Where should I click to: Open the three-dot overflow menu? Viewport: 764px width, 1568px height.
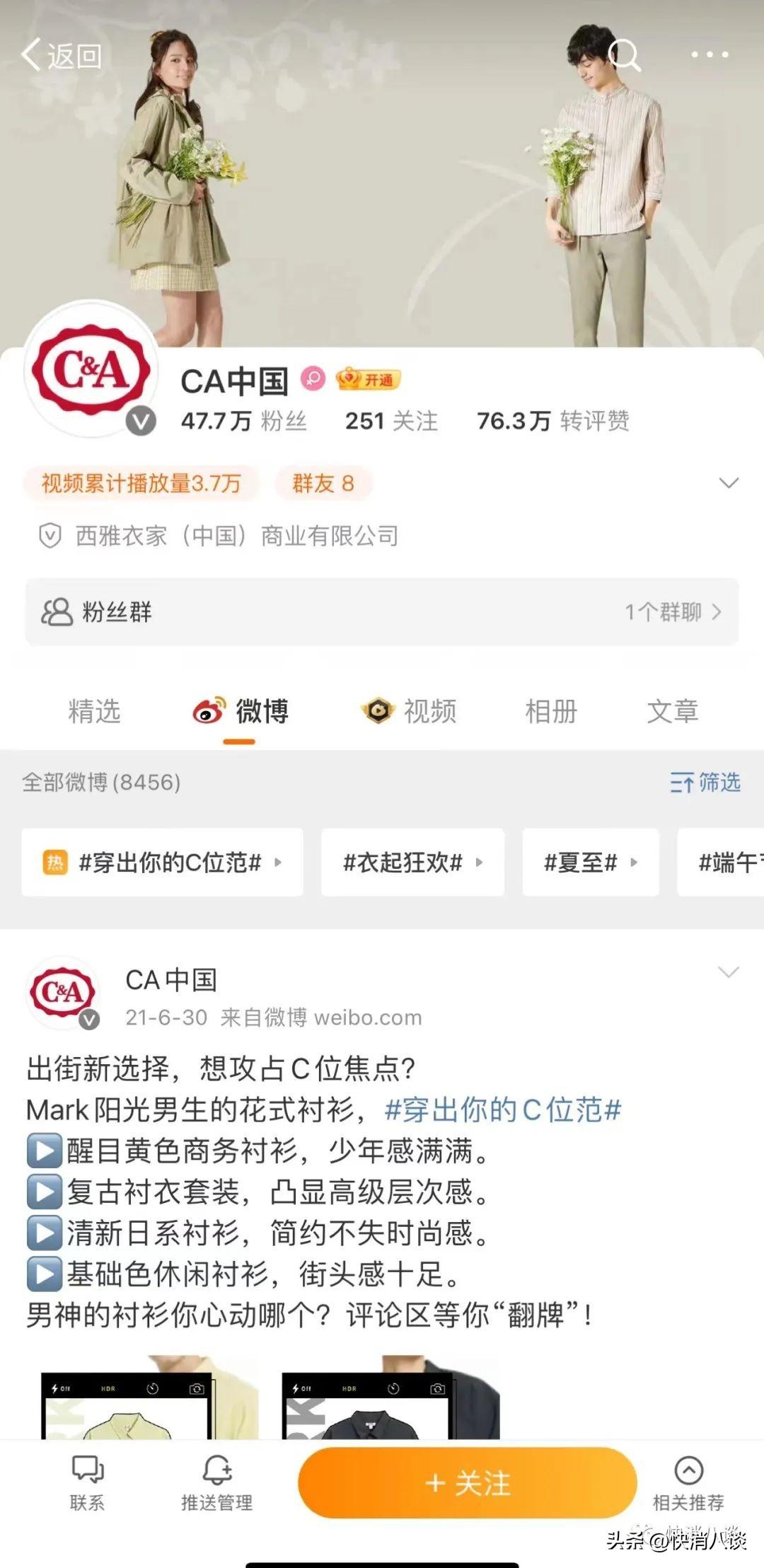click(x=710, y=54)
